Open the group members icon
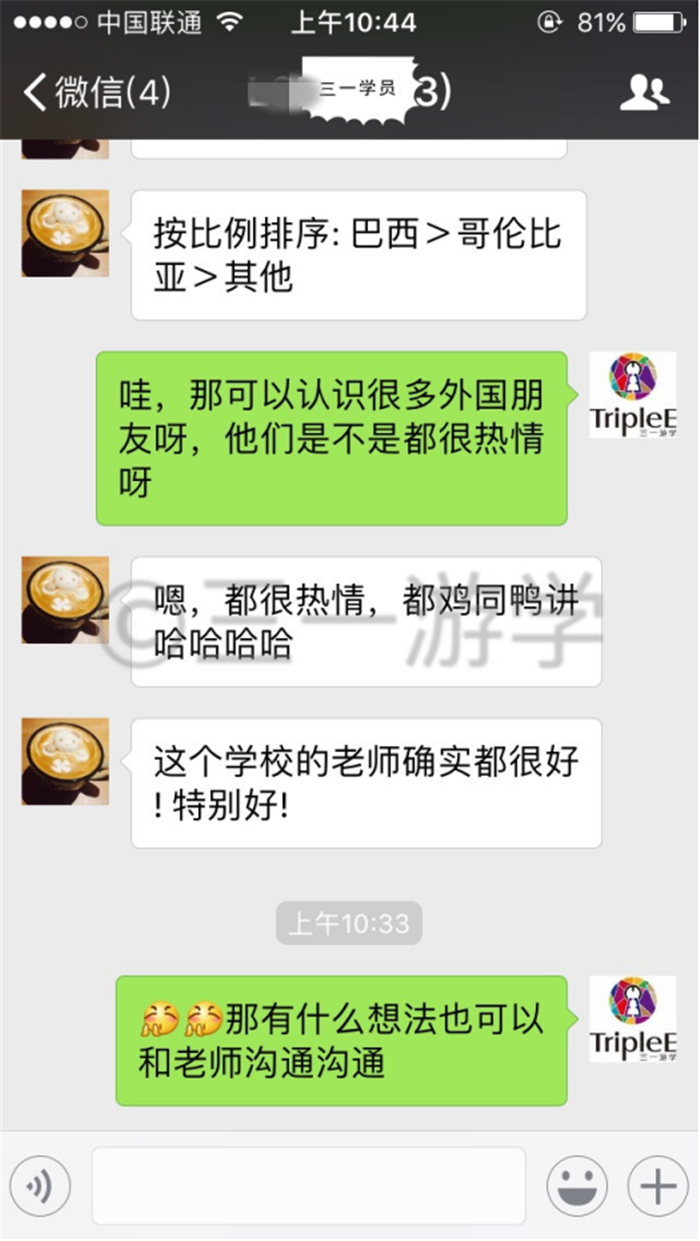 pos(644,92)
